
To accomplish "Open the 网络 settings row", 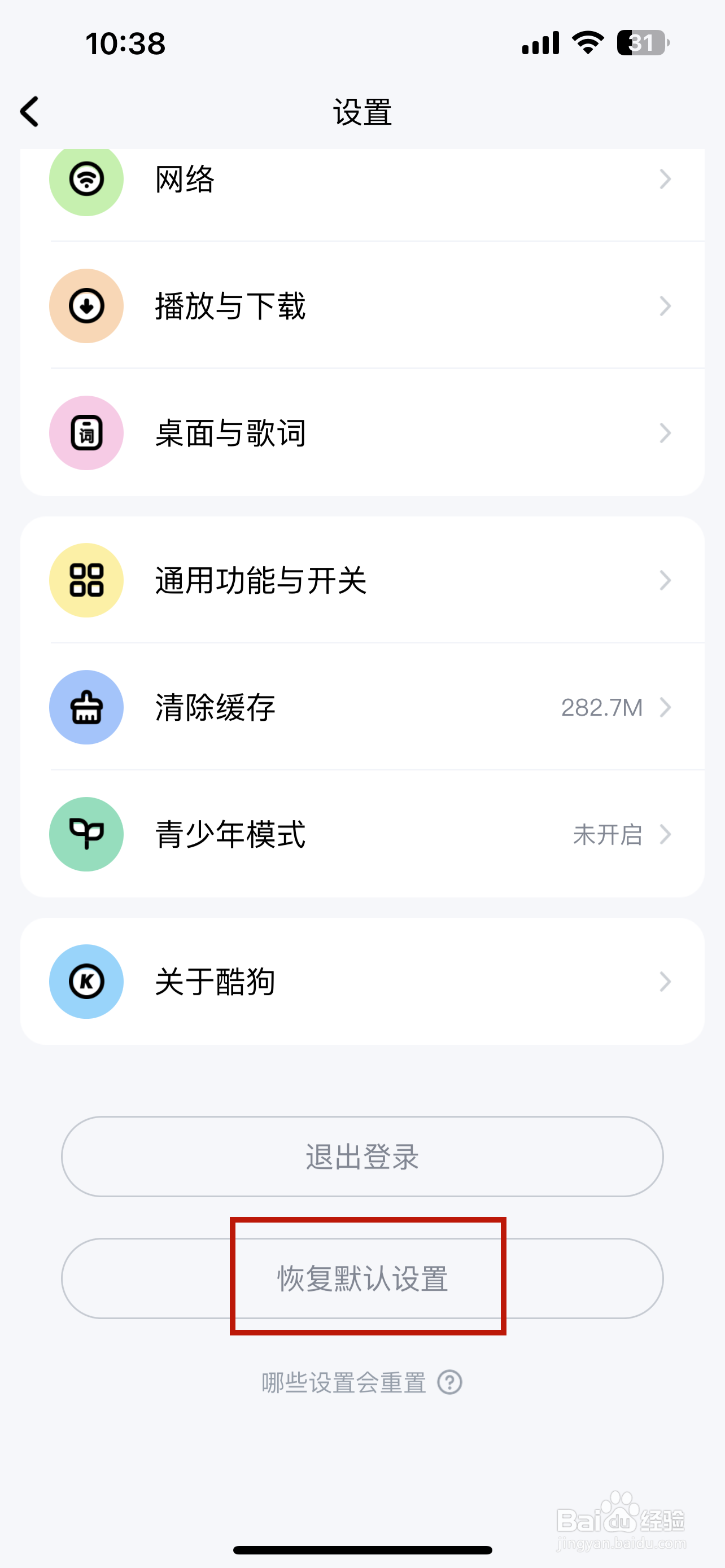I will tap(362, 179).
